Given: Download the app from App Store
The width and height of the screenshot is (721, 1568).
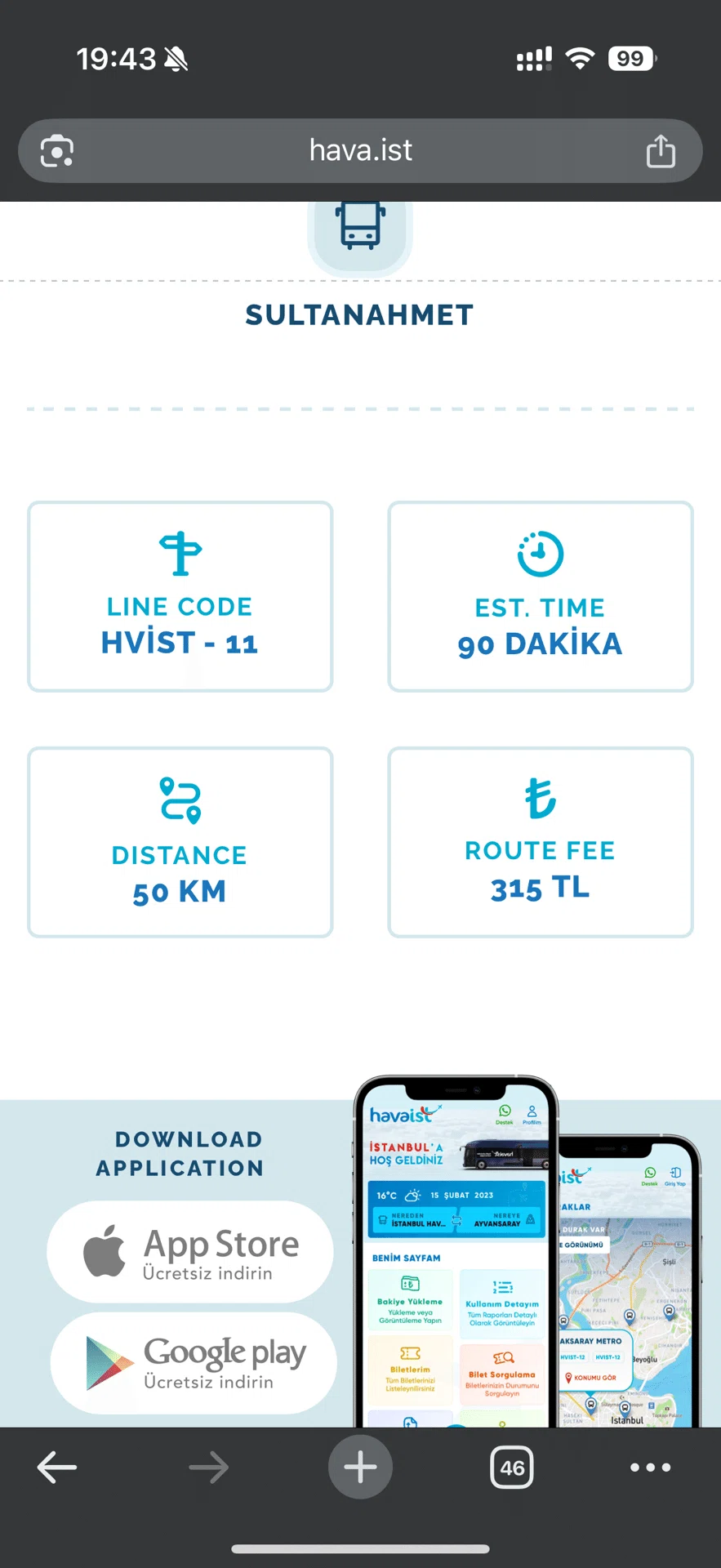Looking at the screenshot, I should (x=190, y=1251).
